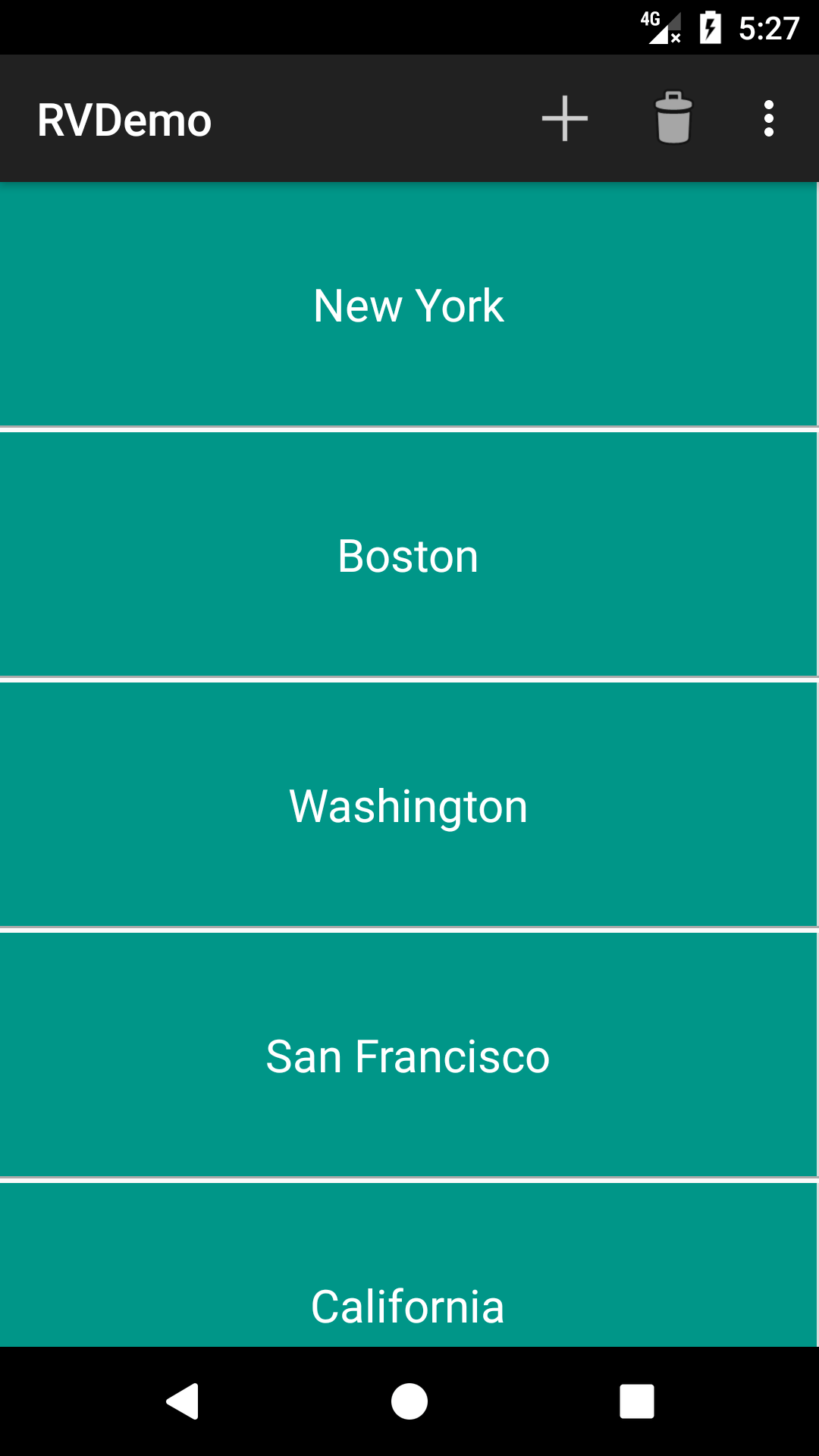Return to the home screen
The height and width of the screenshot is (1456, 819).
409,1401
